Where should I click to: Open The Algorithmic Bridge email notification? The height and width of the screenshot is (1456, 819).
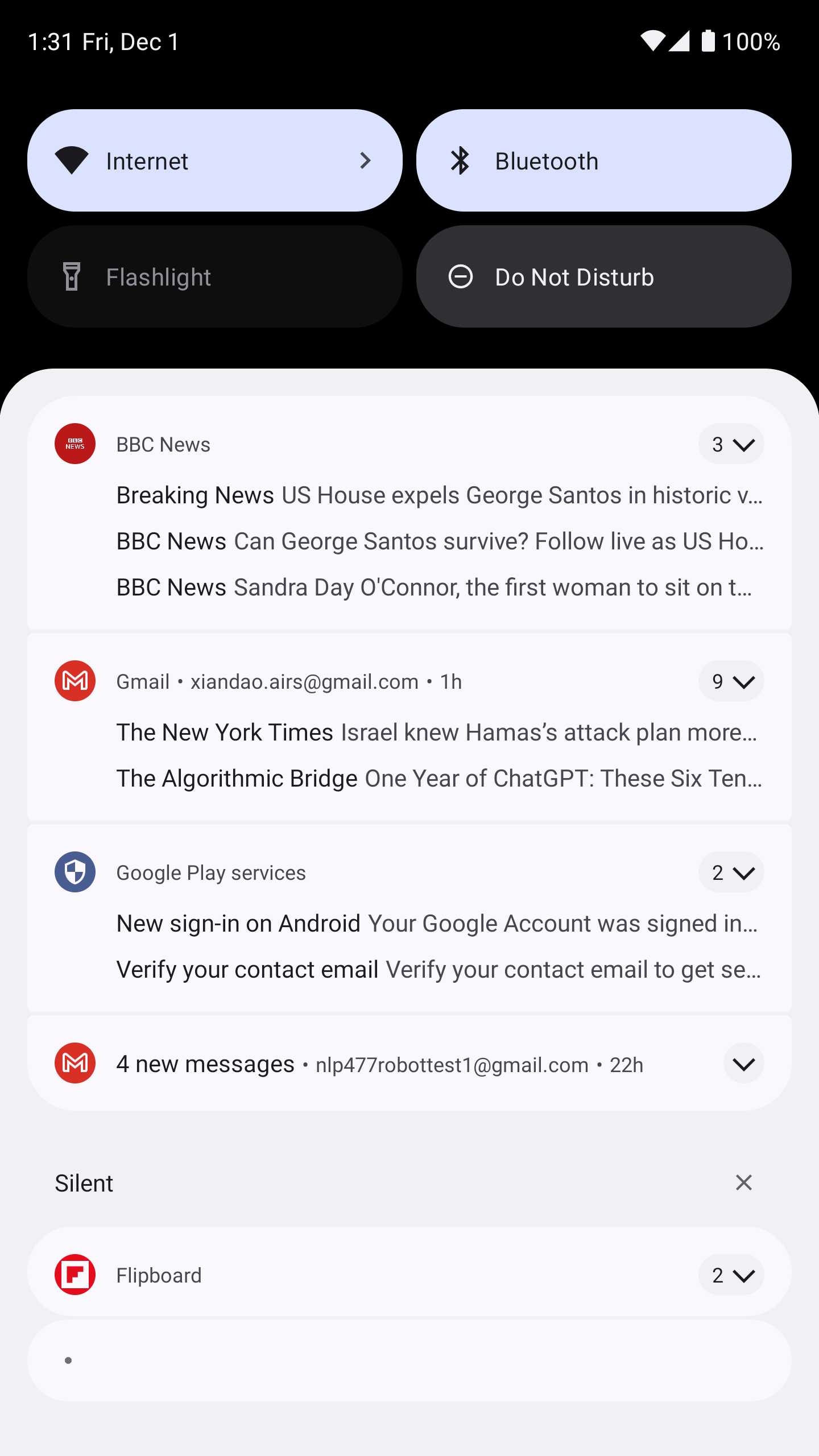[x=439, y=779]
